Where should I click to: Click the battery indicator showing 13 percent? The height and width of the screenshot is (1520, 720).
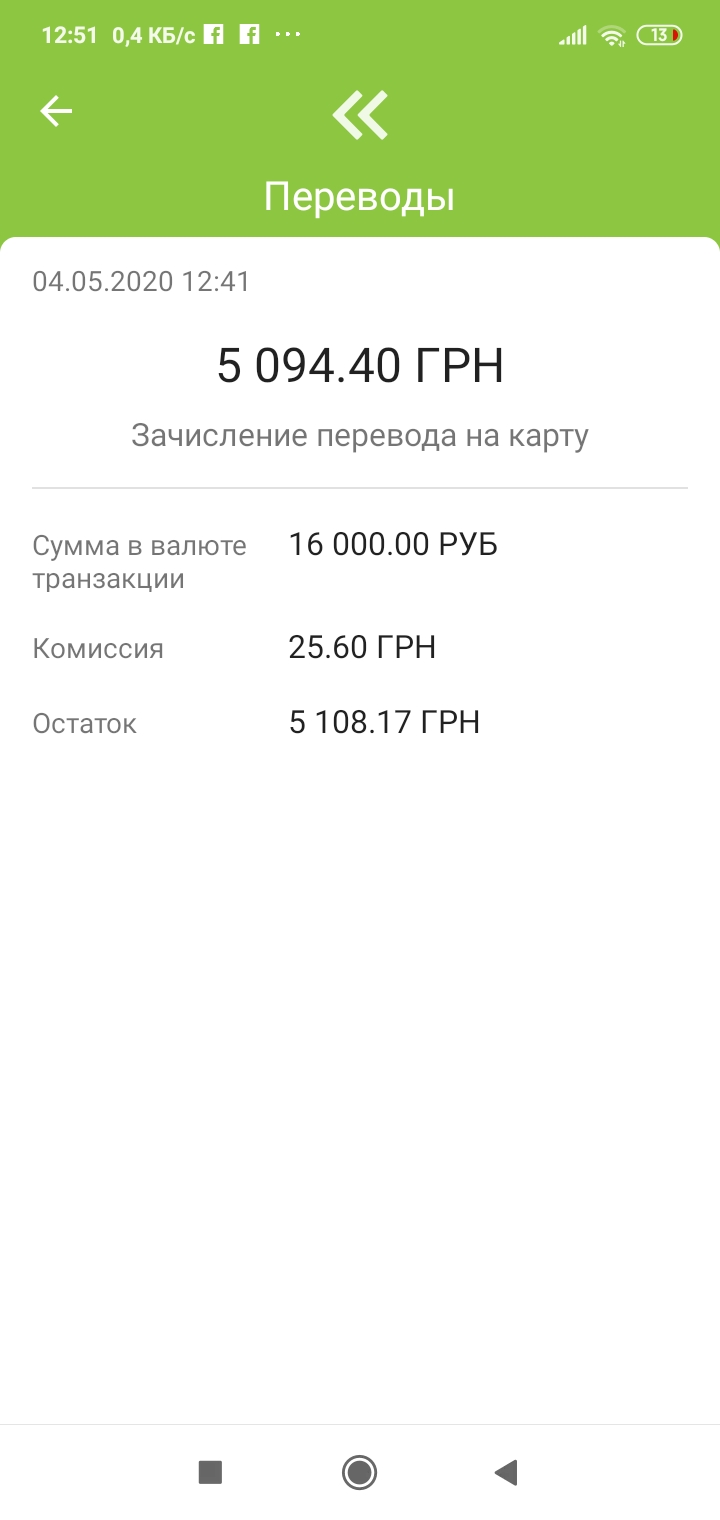pos(661,33)
